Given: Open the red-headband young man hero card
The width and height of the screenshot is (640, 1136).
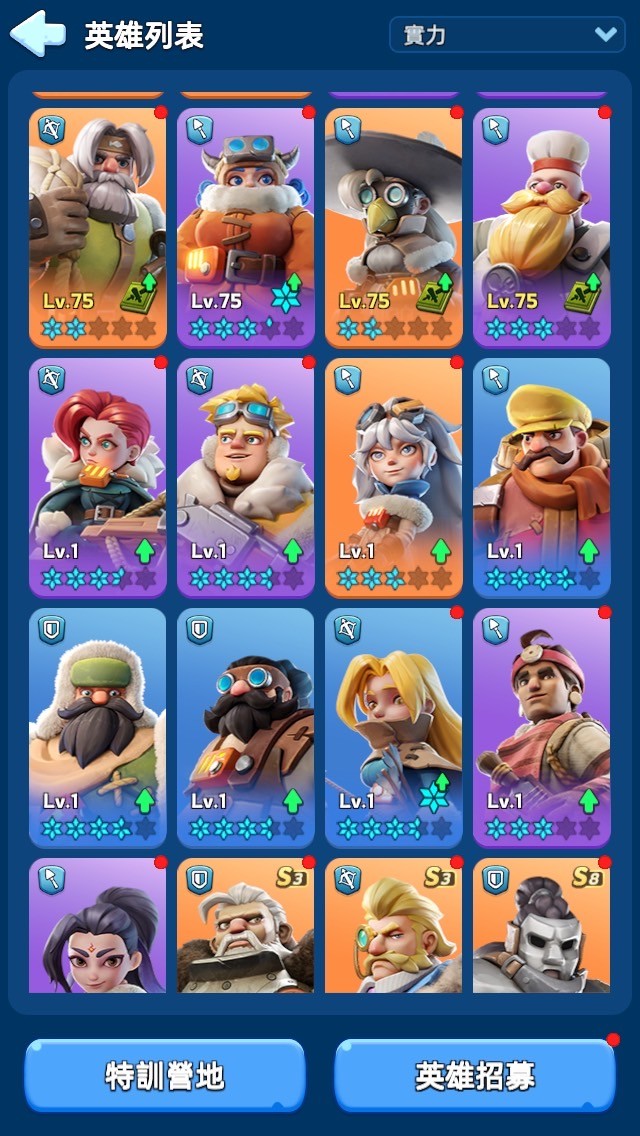Looking at the screenshot, I should [x=541, y=725].
